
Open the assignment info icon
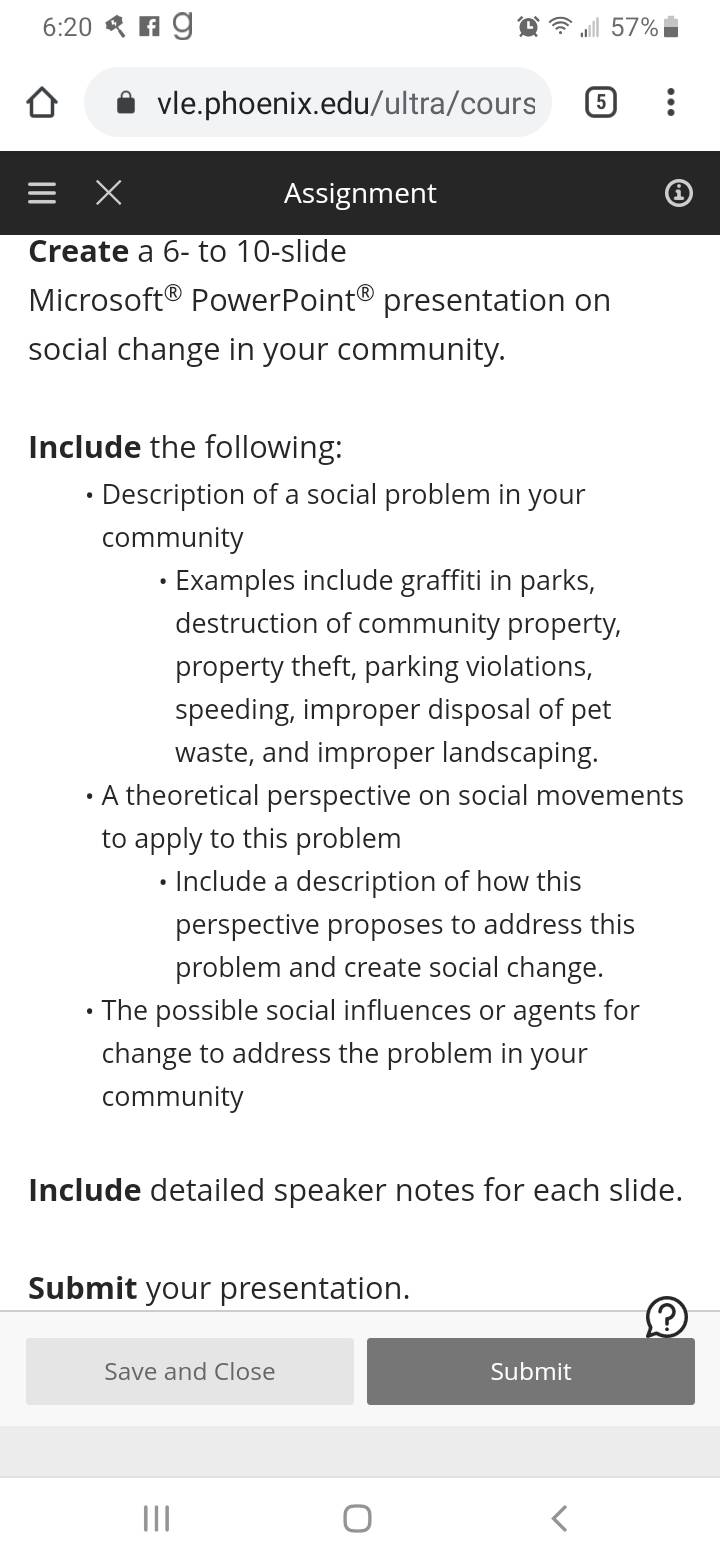pyautogui.click(x=679, y=193)
